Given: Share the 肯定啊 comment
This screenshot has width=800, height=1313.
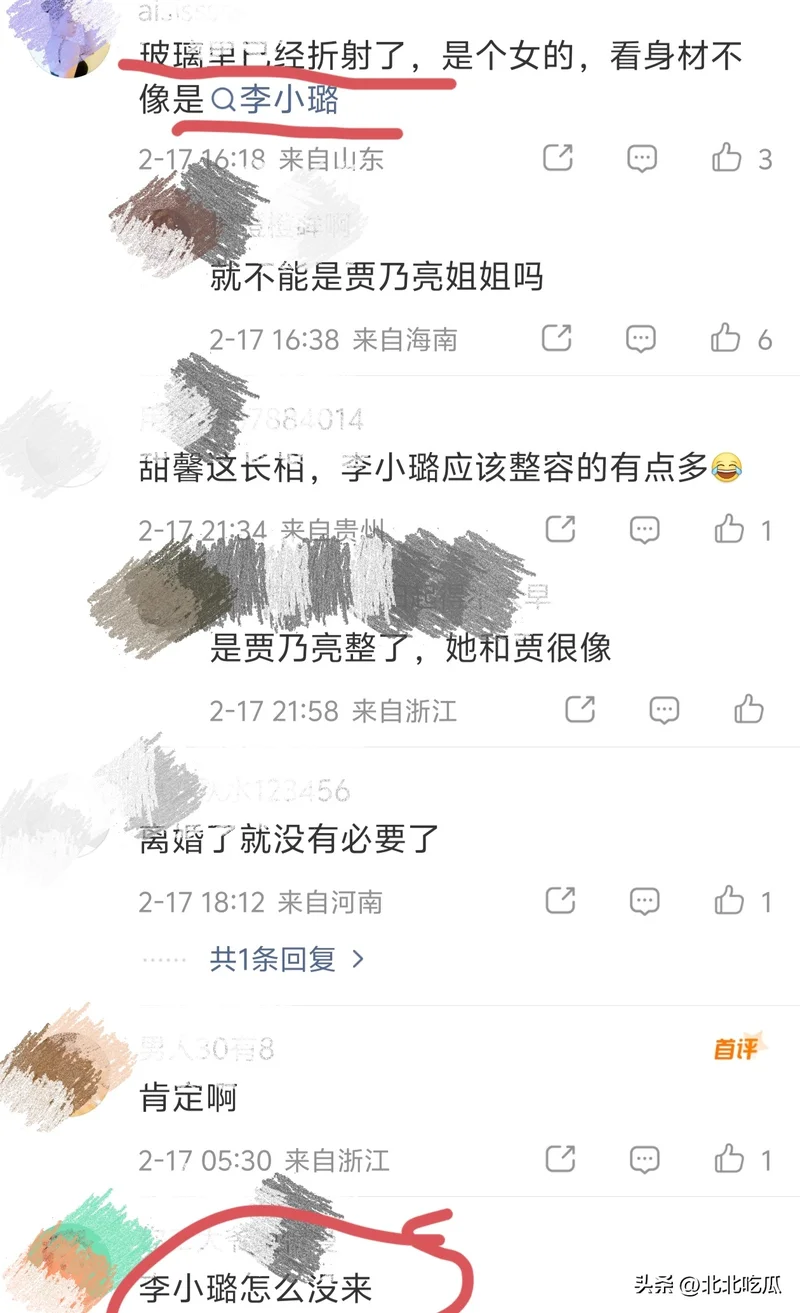Looking at the screenshot, I should (x=560, y=1160).
